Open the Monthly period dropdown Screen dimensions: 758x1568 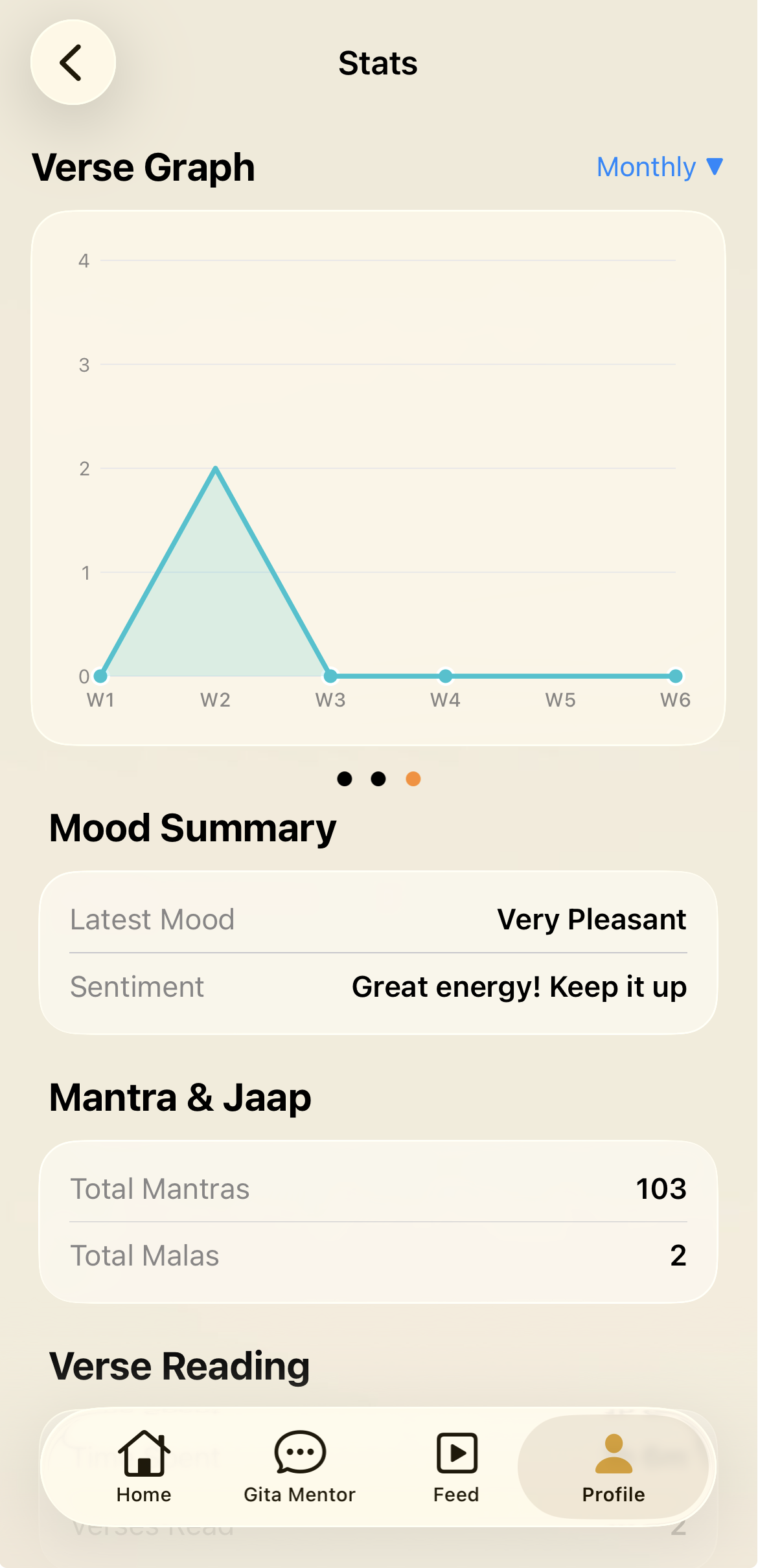(x=660, y=167)
